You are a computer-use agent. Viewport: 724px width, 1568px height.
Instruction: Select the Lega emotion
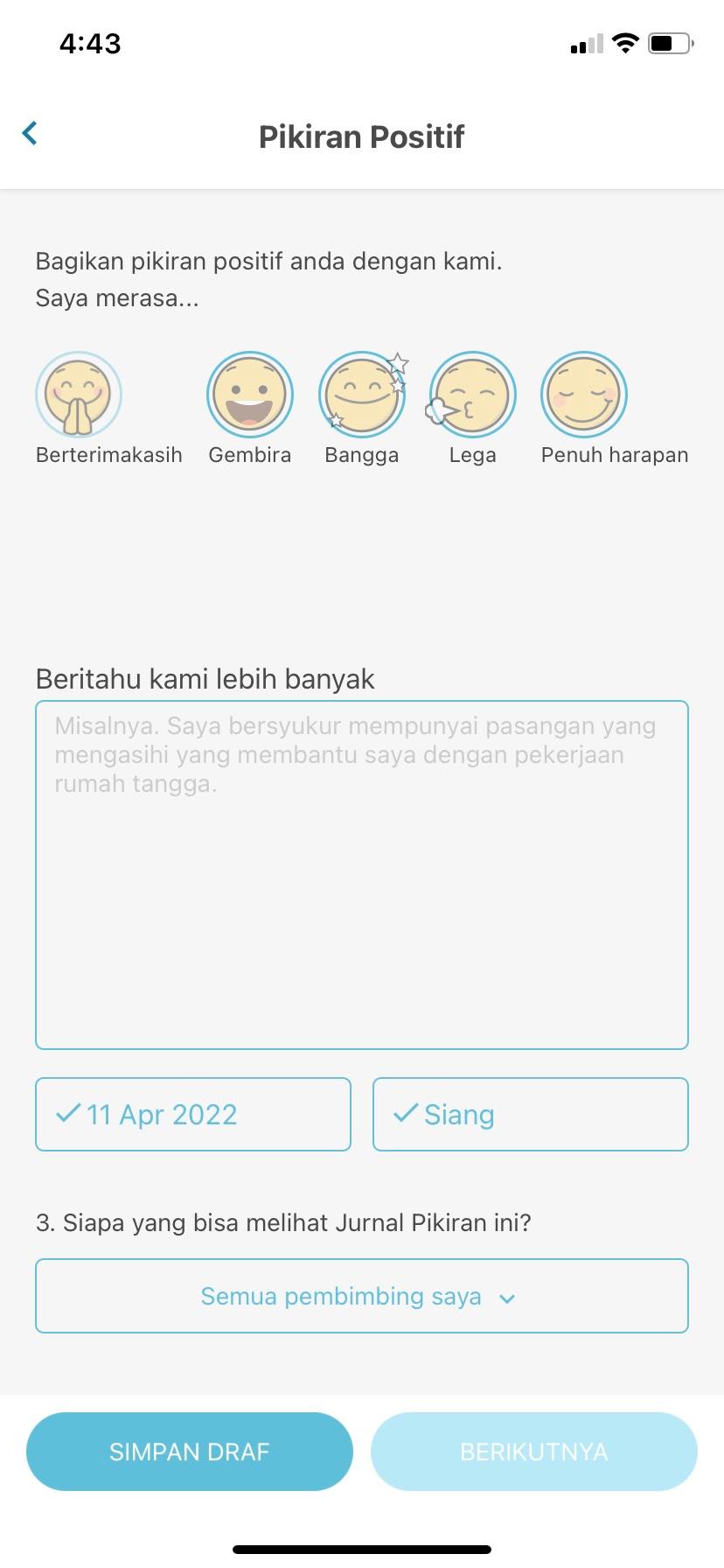click(472, 395)
